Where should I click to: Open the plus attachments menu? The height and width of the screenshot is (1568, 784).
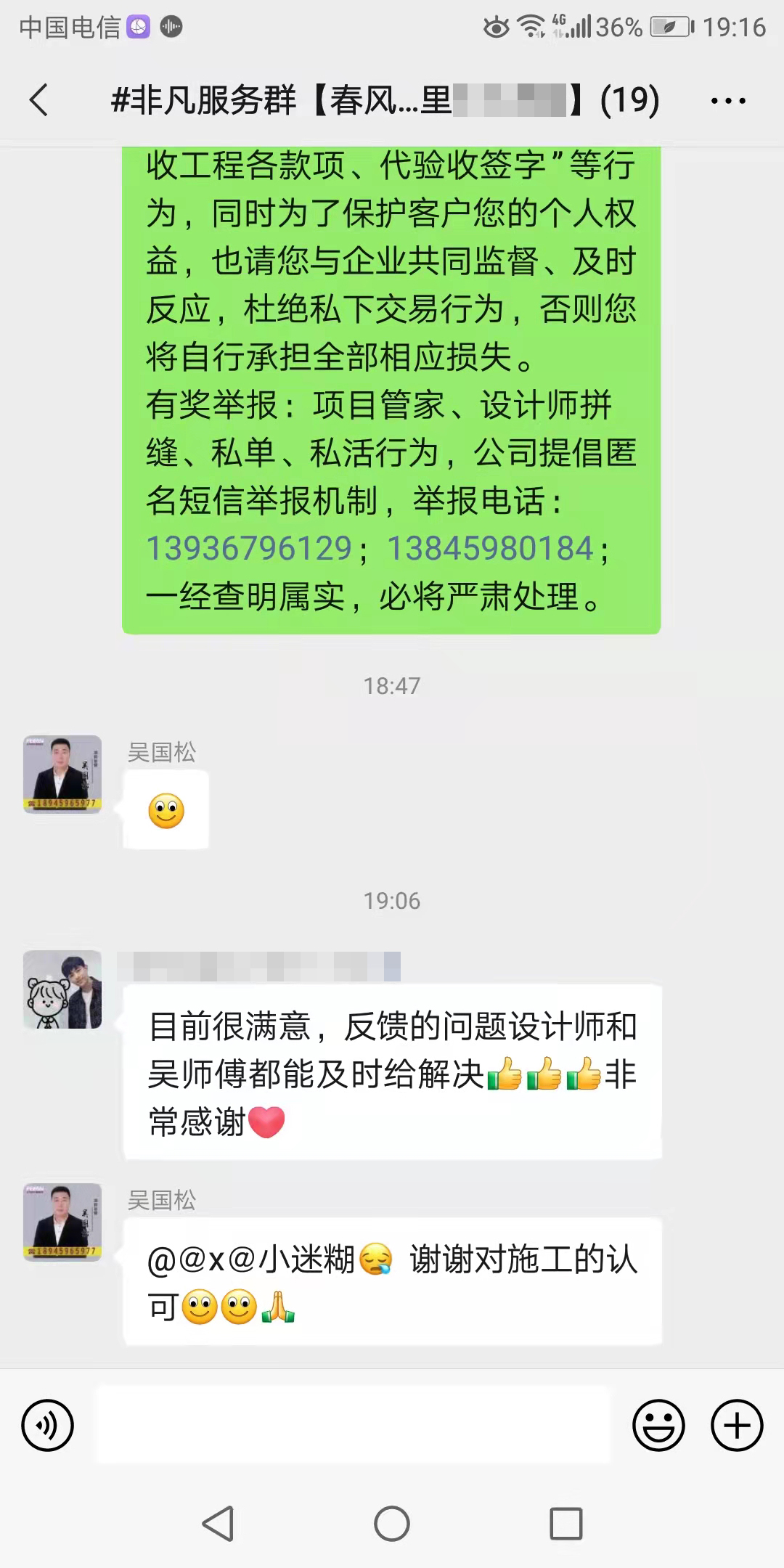point(736,1426)
